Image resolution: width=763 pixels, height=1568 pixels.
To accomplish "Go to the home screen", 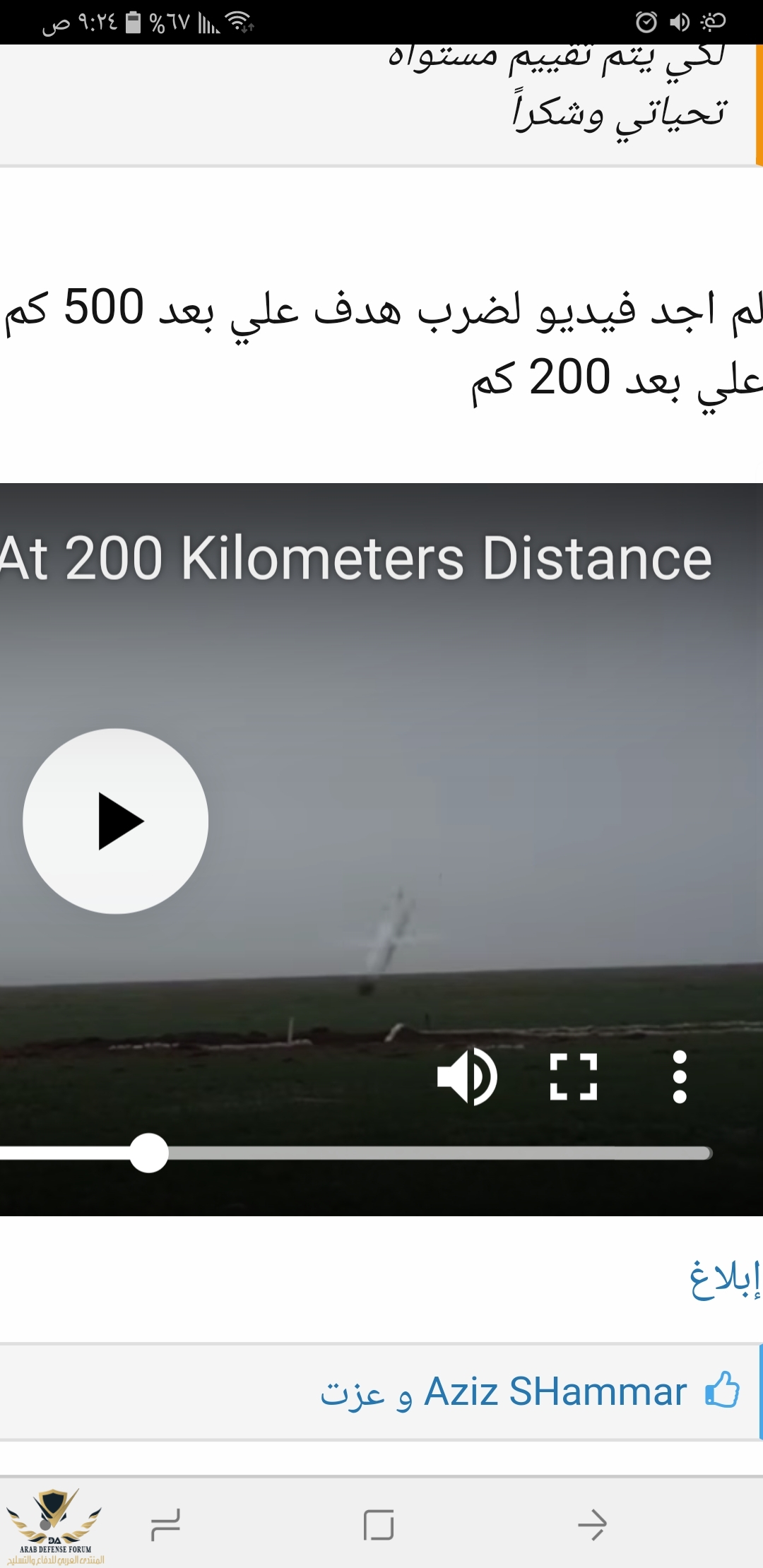I will click(x=379, y=1524).
